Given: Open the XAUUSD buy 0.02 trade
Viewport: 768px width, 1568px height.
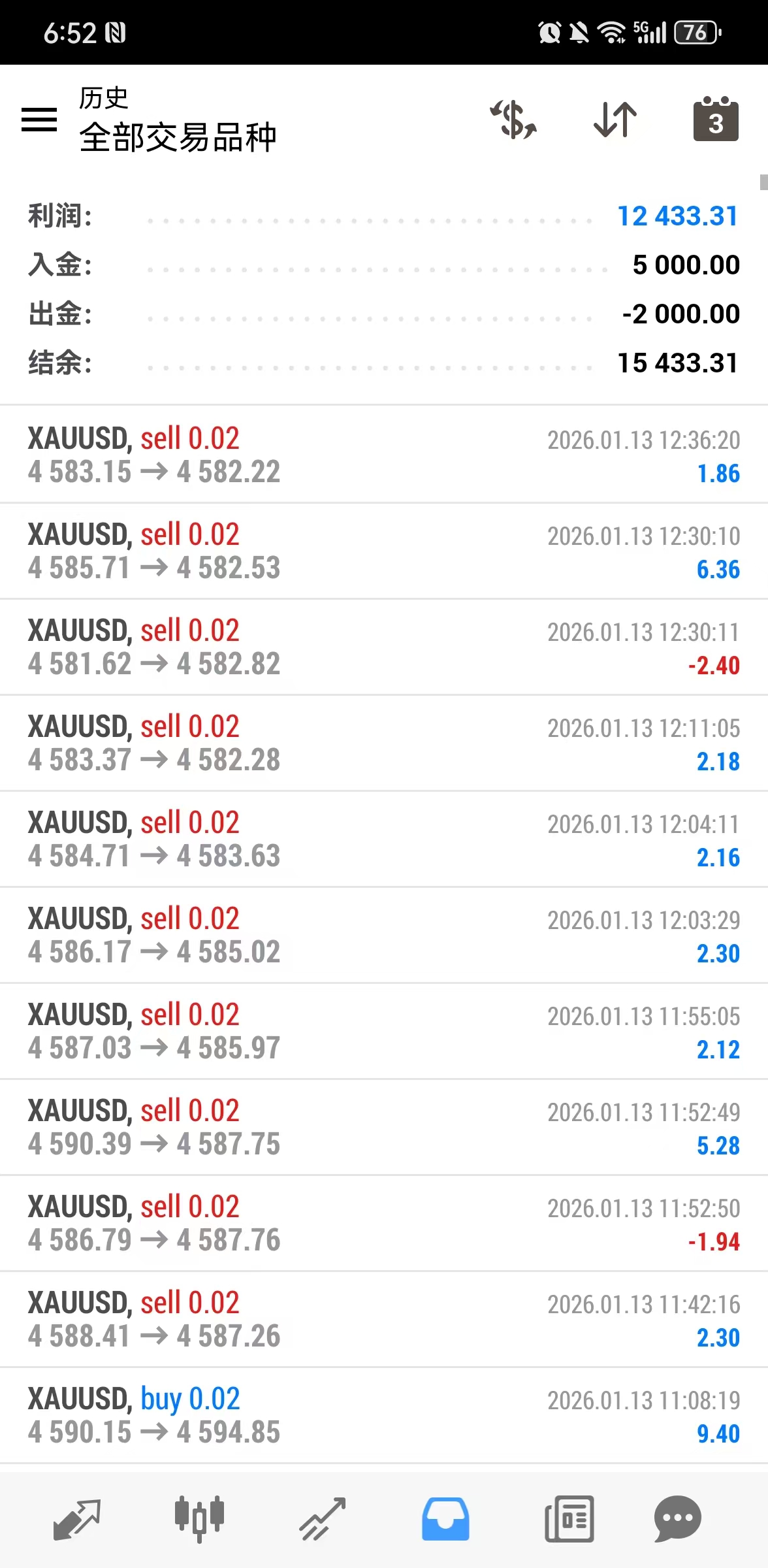Looking at the screenshot, I should (384, 1415).
